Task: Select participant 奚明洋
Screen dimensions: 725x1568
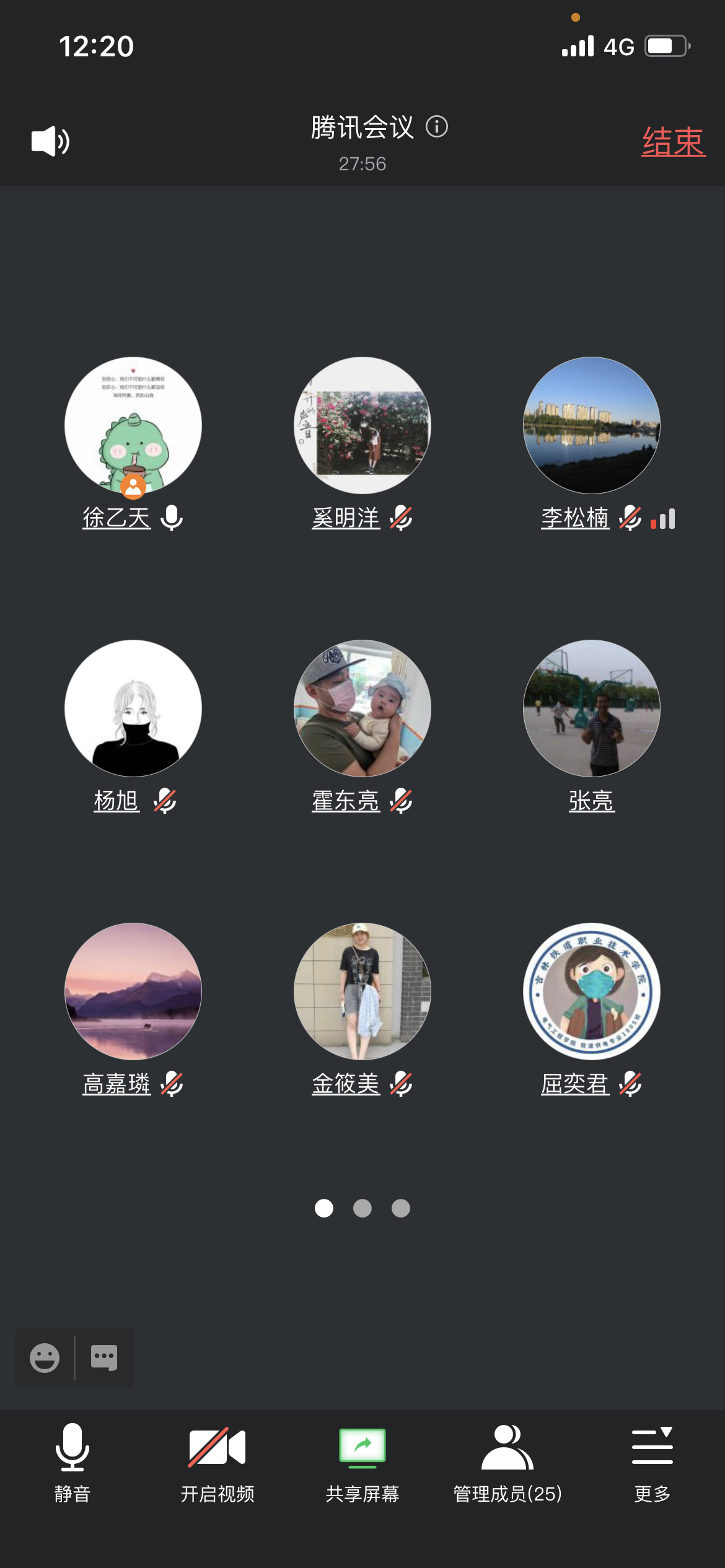Action: click(362, 425)
